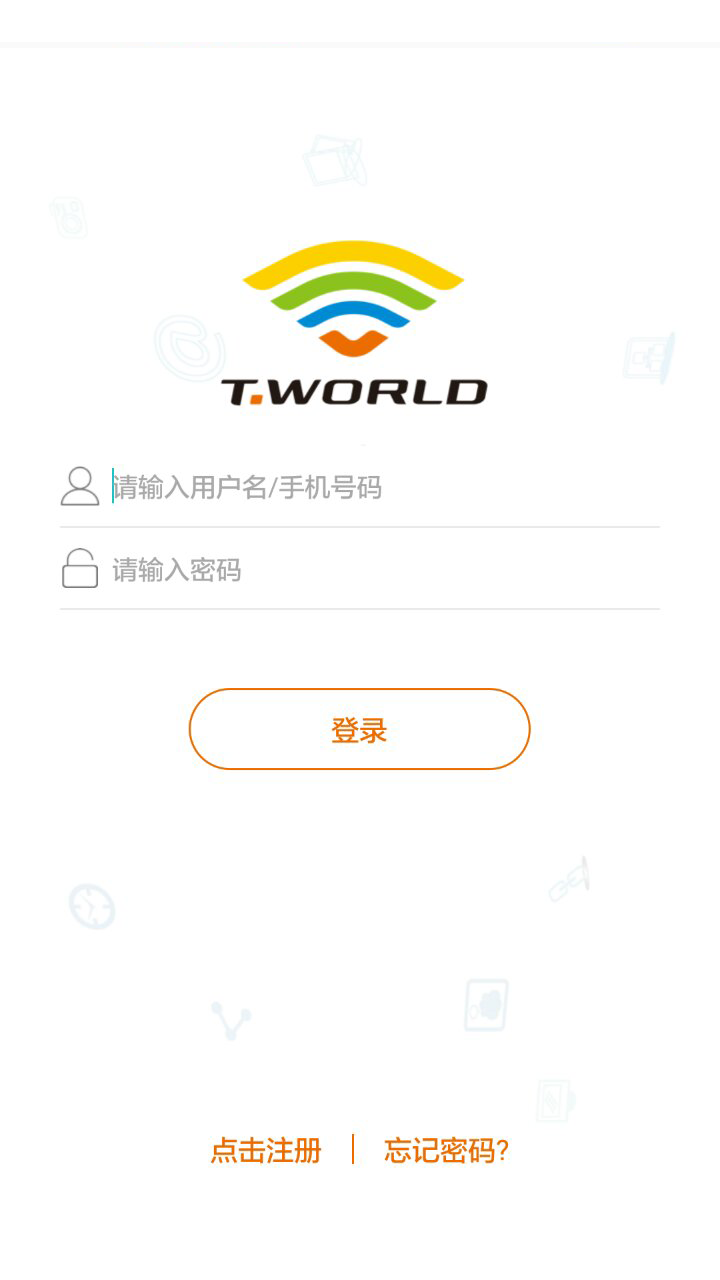Focus the username/phone number field
This screenshot has width=720, height=1280.
[385, 488]
